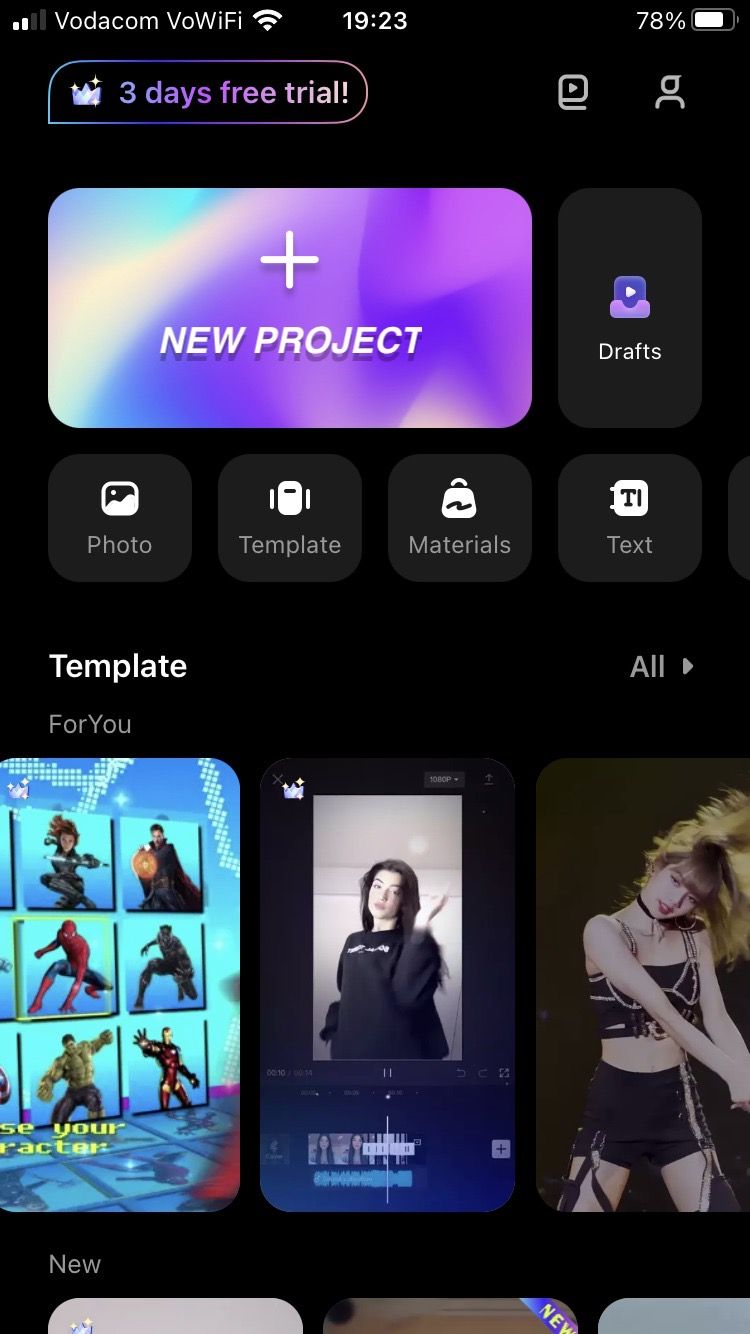The image size is (750, 1334).
Task: Open the profile account icon
Action: click(x=669, y=93)
